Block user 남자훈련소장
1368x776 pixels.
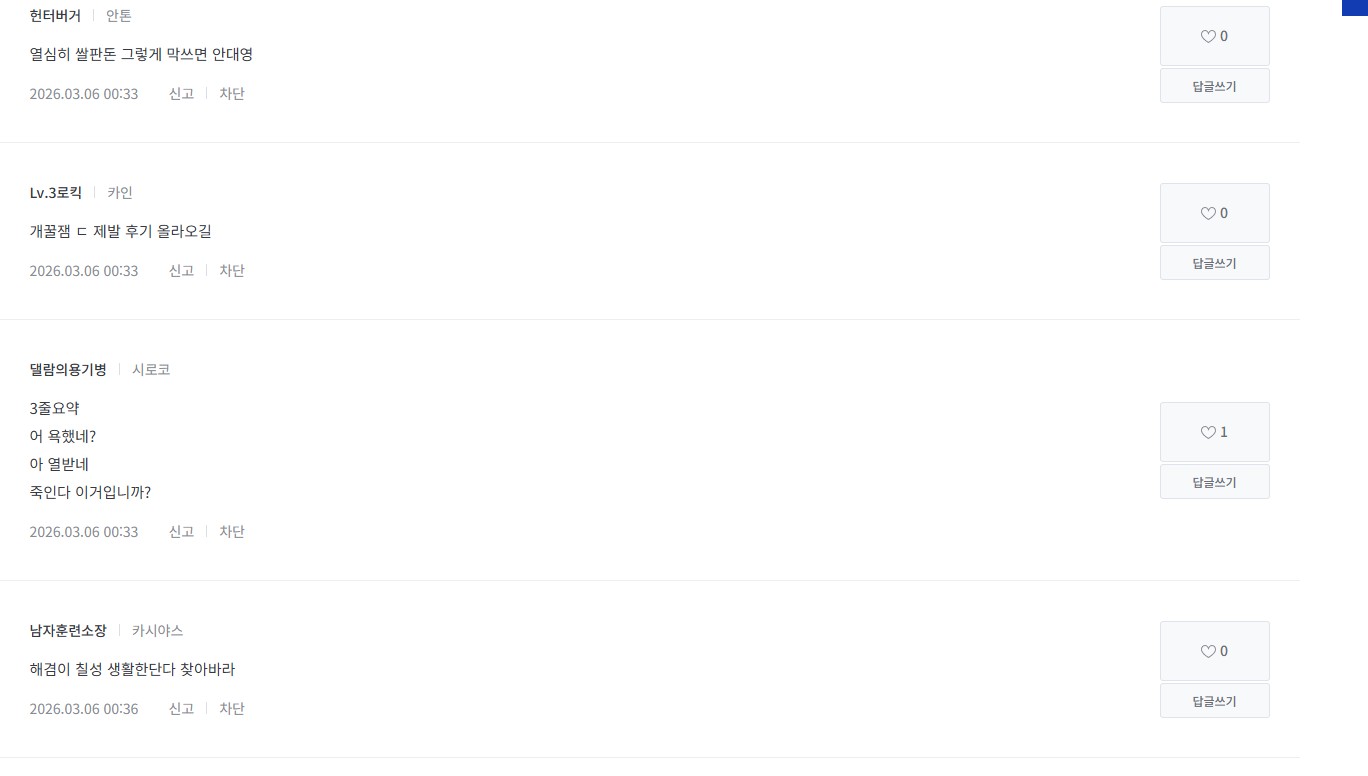232,709
